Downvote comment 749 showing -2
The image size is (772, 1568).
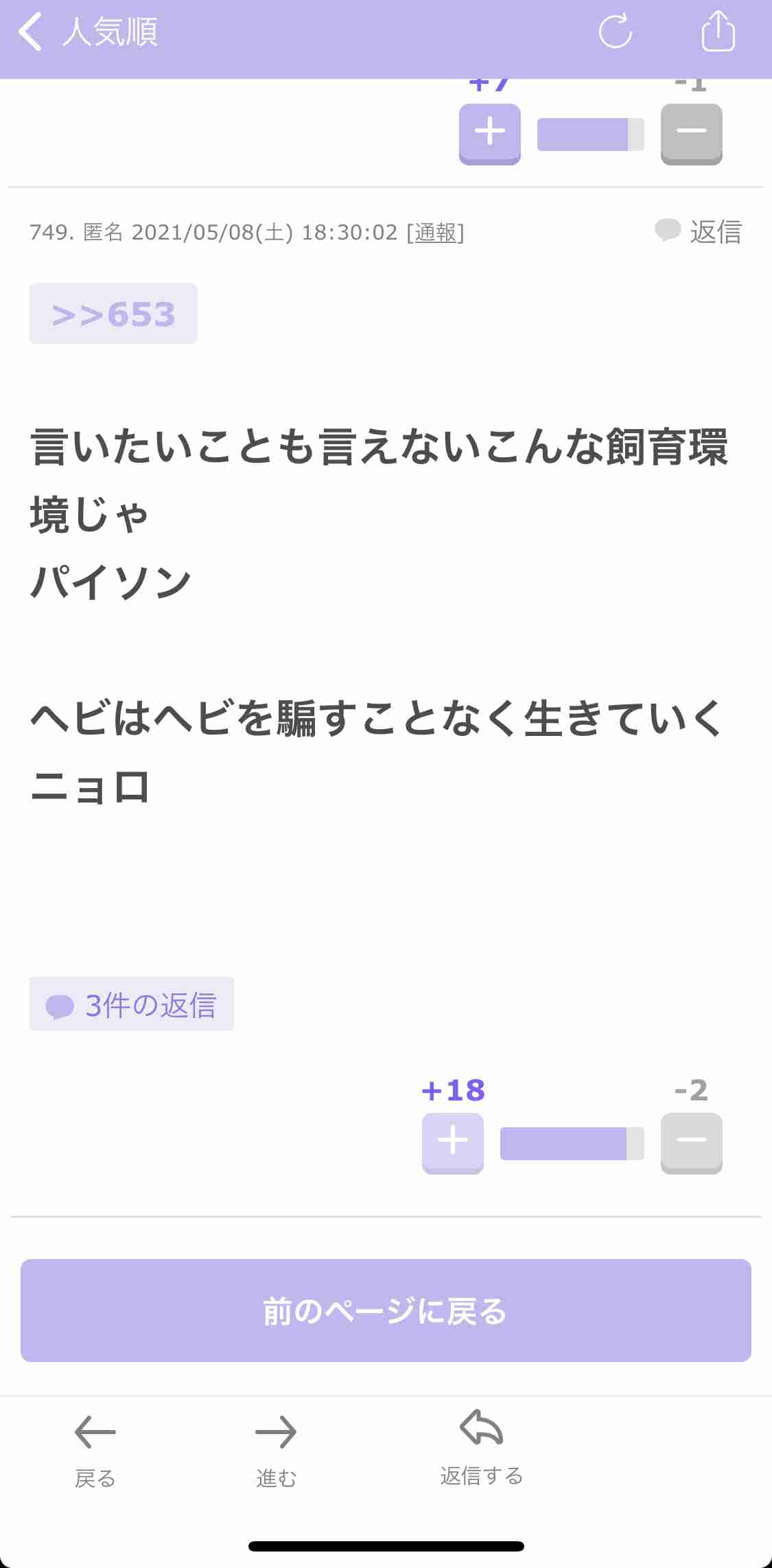(692, 1144)
